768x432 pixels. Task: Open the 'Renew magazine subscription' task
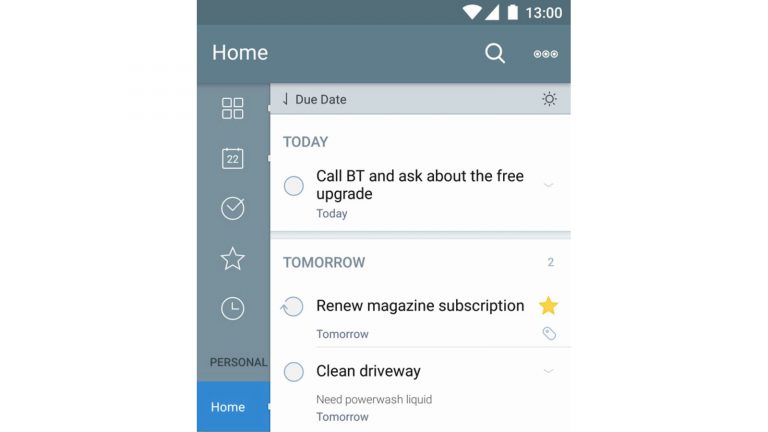(x=420, y=306)
